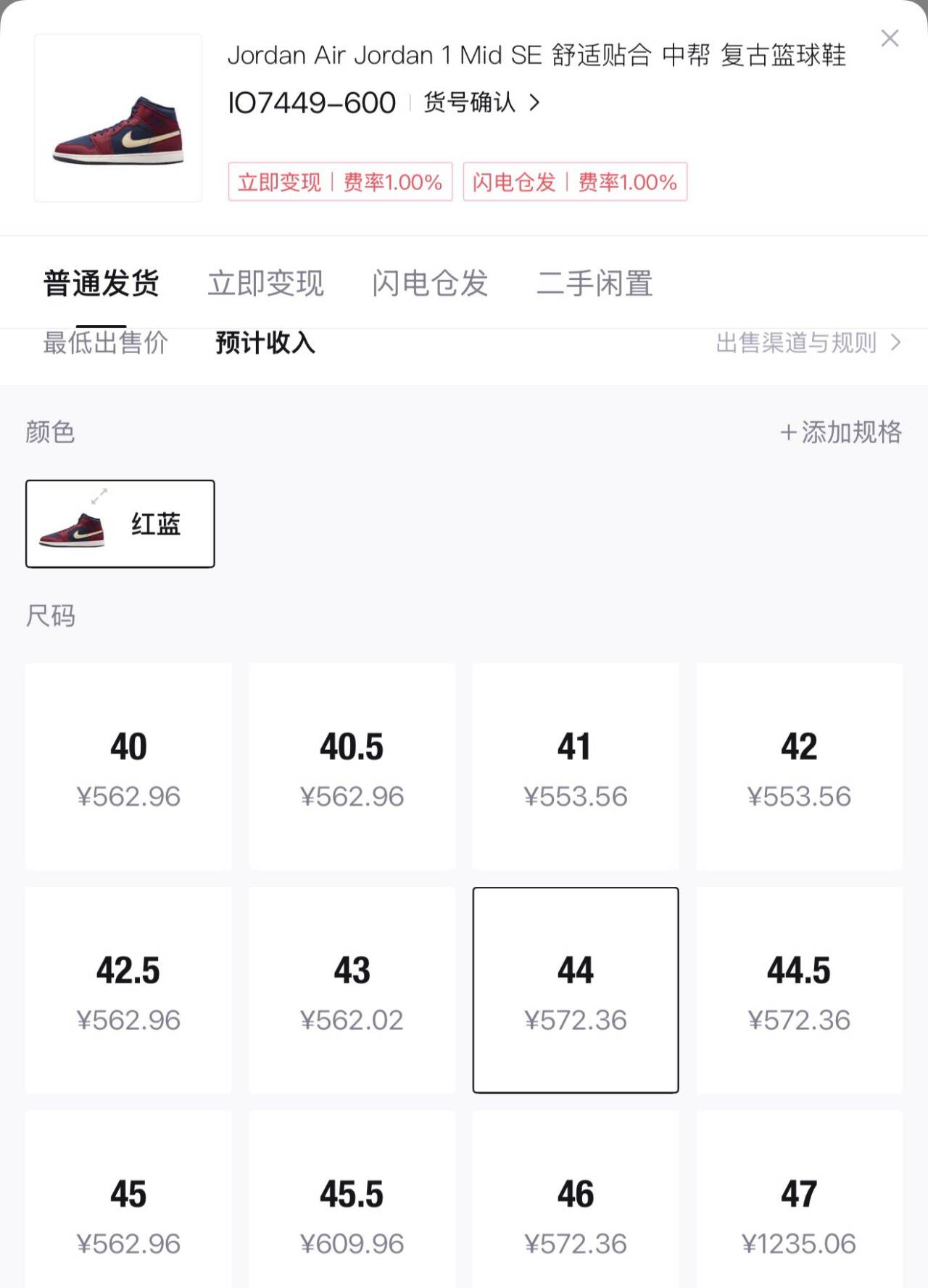Open 出售渠道与规则 link
The image size is (928, 1288).
(808, 343)
